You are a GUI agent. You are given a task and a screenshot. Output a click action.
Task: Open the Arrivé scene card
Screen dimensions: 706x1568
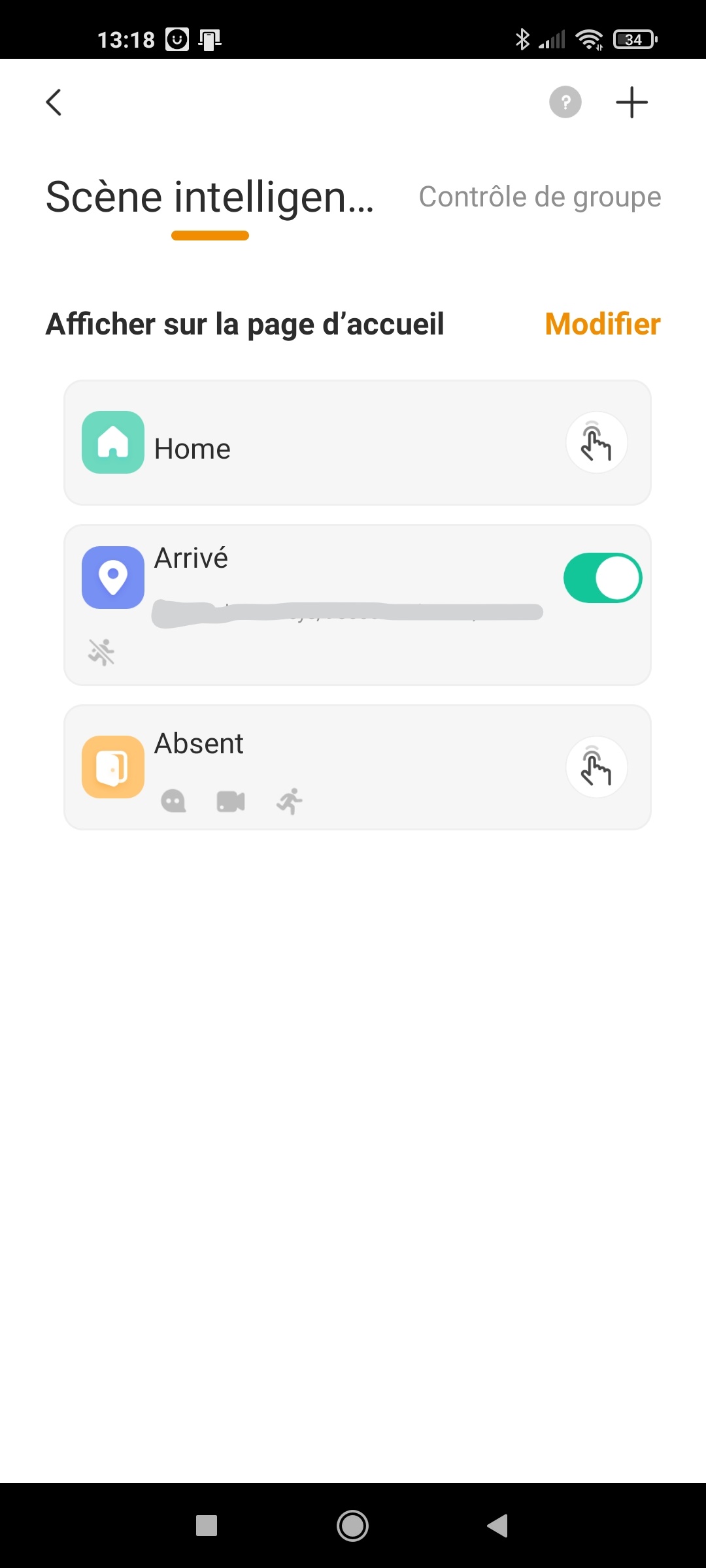click(357, 605)
